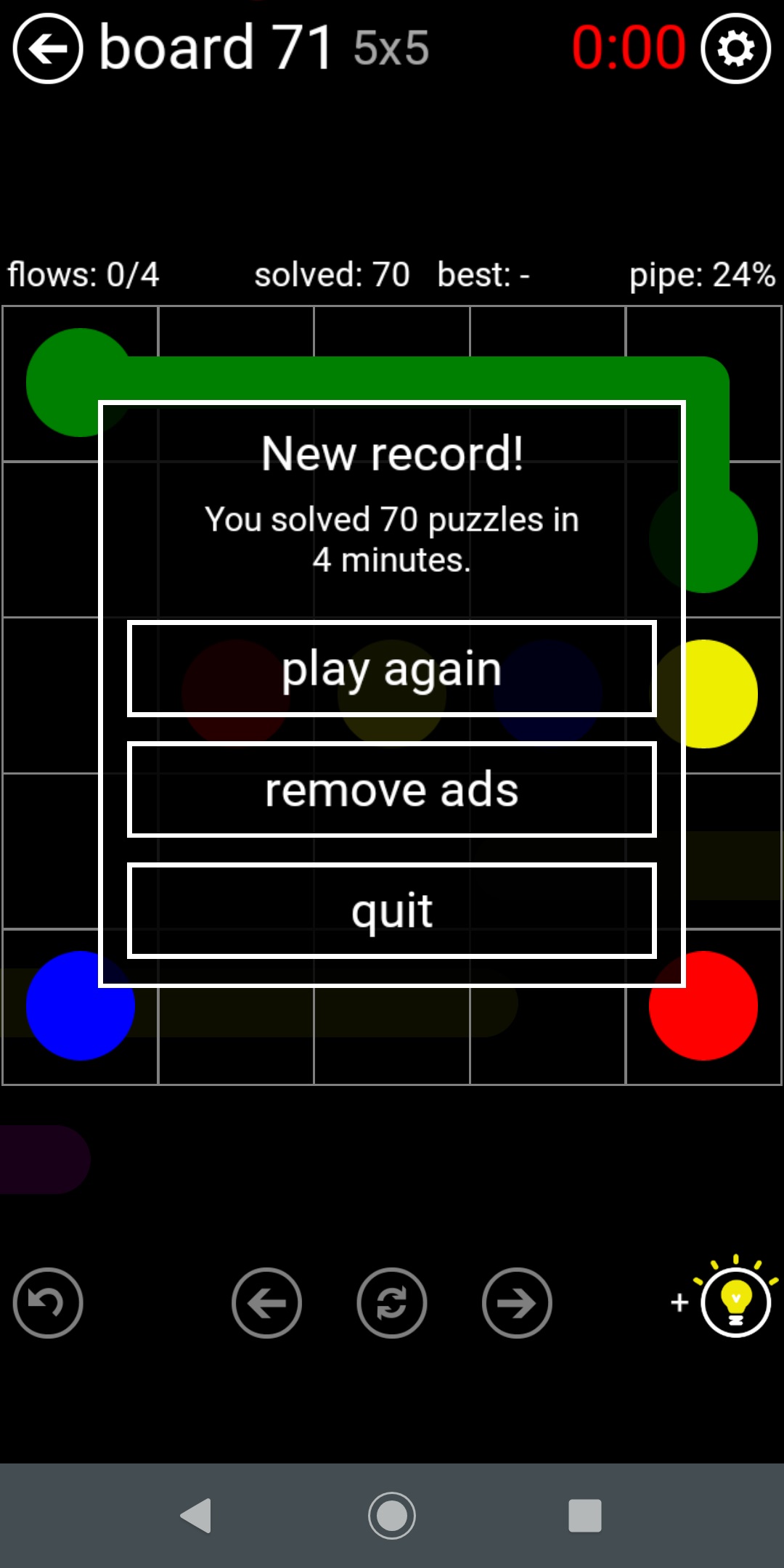Viewport: 784px width, 1568px height.
Task: Skip to the next board
Action: point(517,1303)
